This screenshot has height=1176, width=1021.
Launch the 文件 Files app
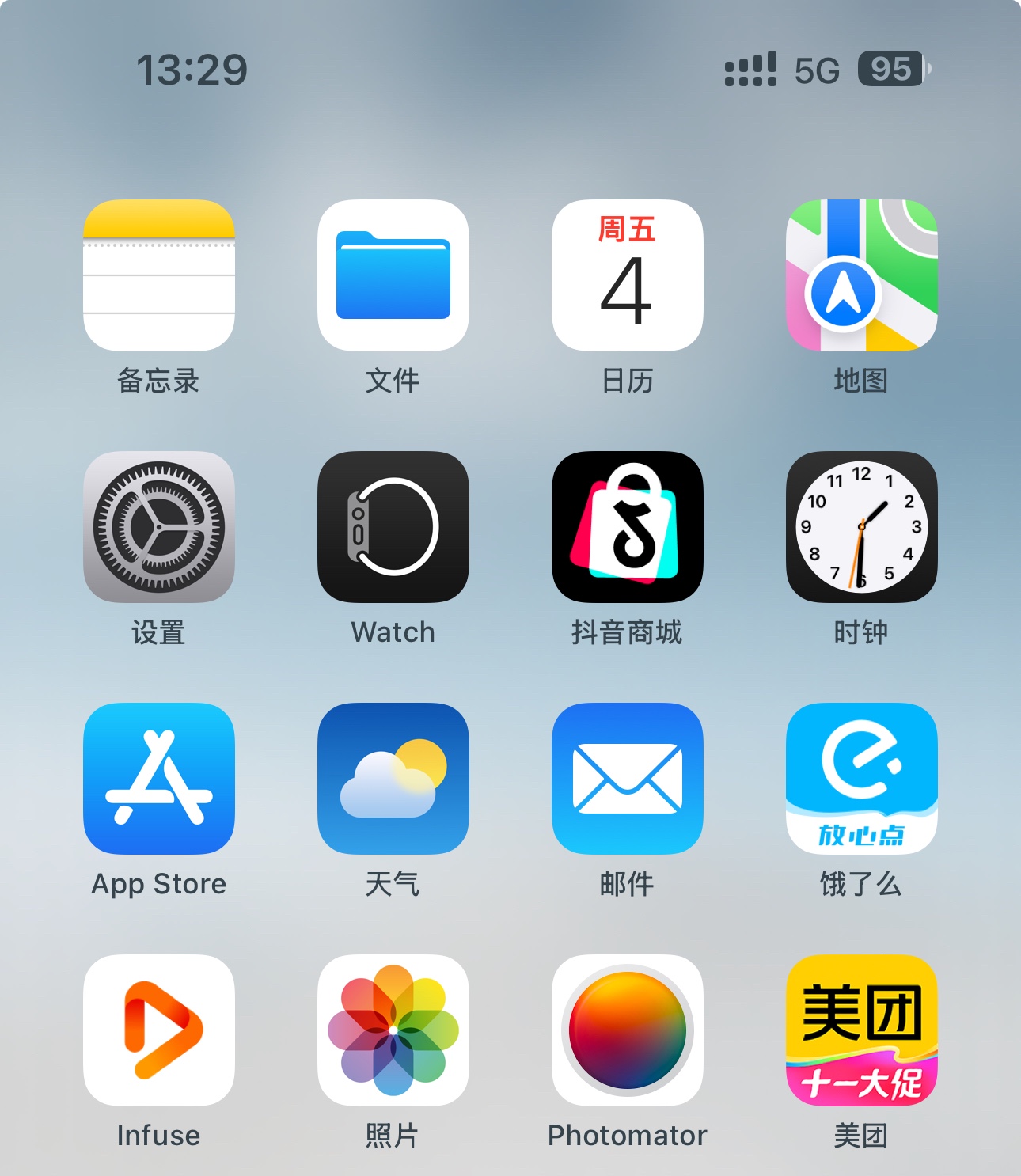[x=393, y=275]
